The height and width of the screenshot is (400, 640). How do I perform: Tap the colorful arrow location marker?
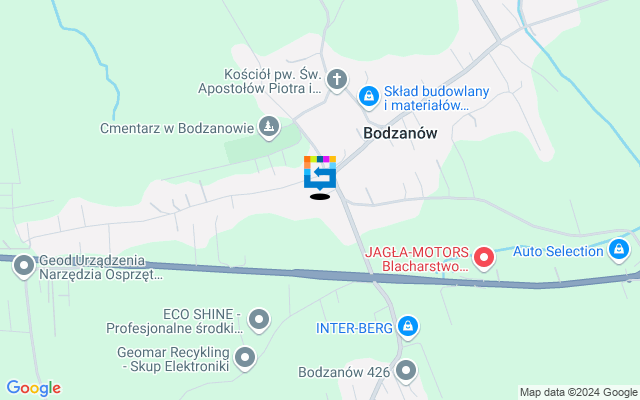tap(320, 175)
